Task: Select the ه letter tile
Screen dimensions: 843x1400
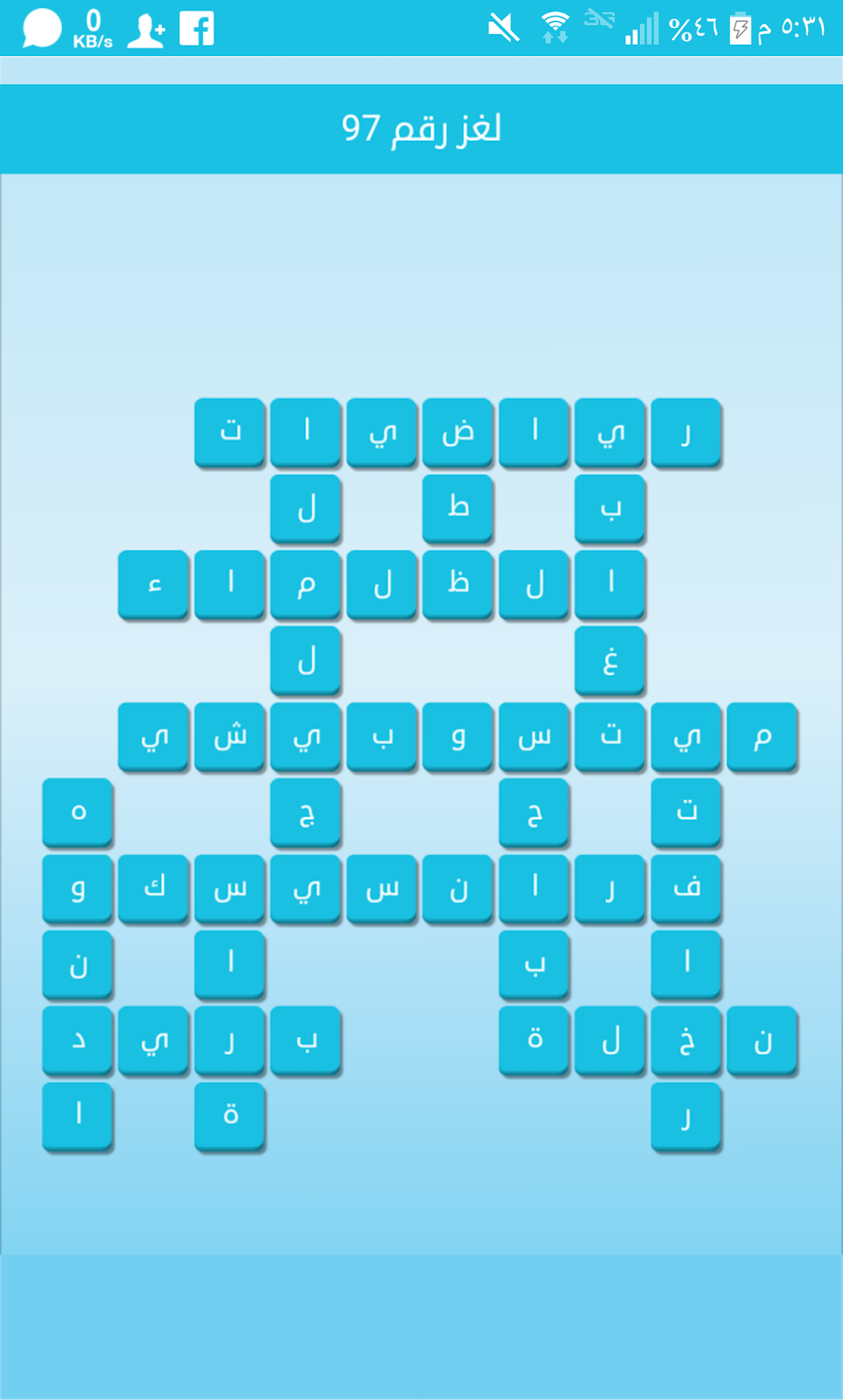Action: (x=78, y=812)
